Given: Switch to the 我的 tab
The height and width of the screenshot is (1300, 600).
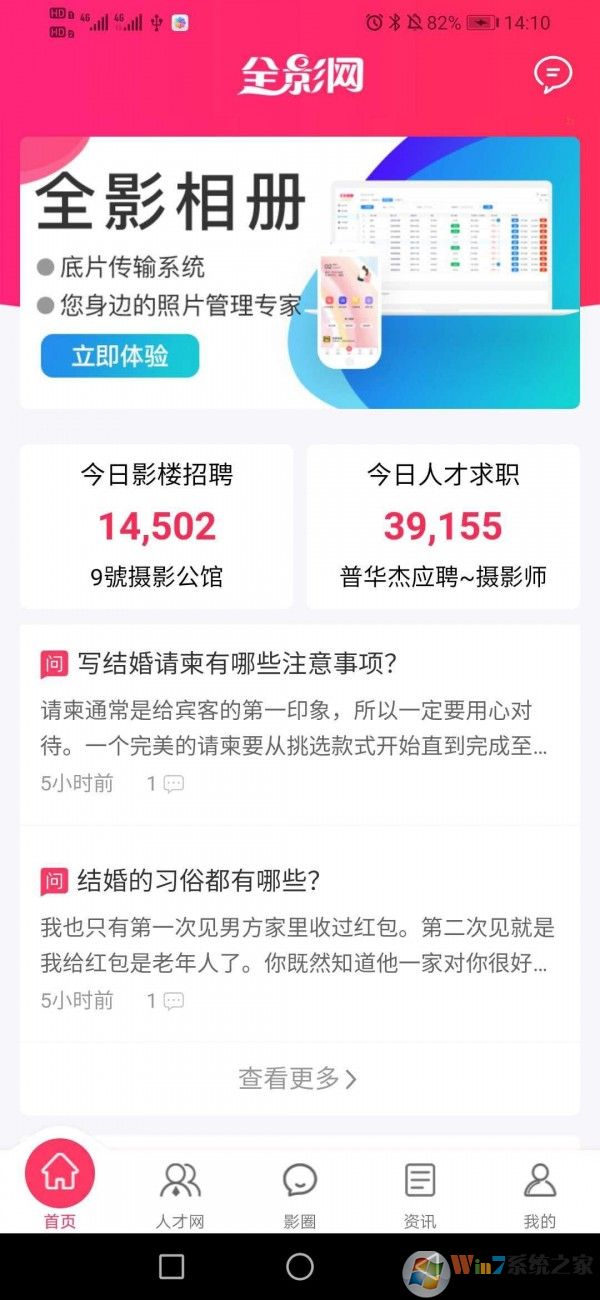Looking at the screenshot, I should coord(540,1192).
